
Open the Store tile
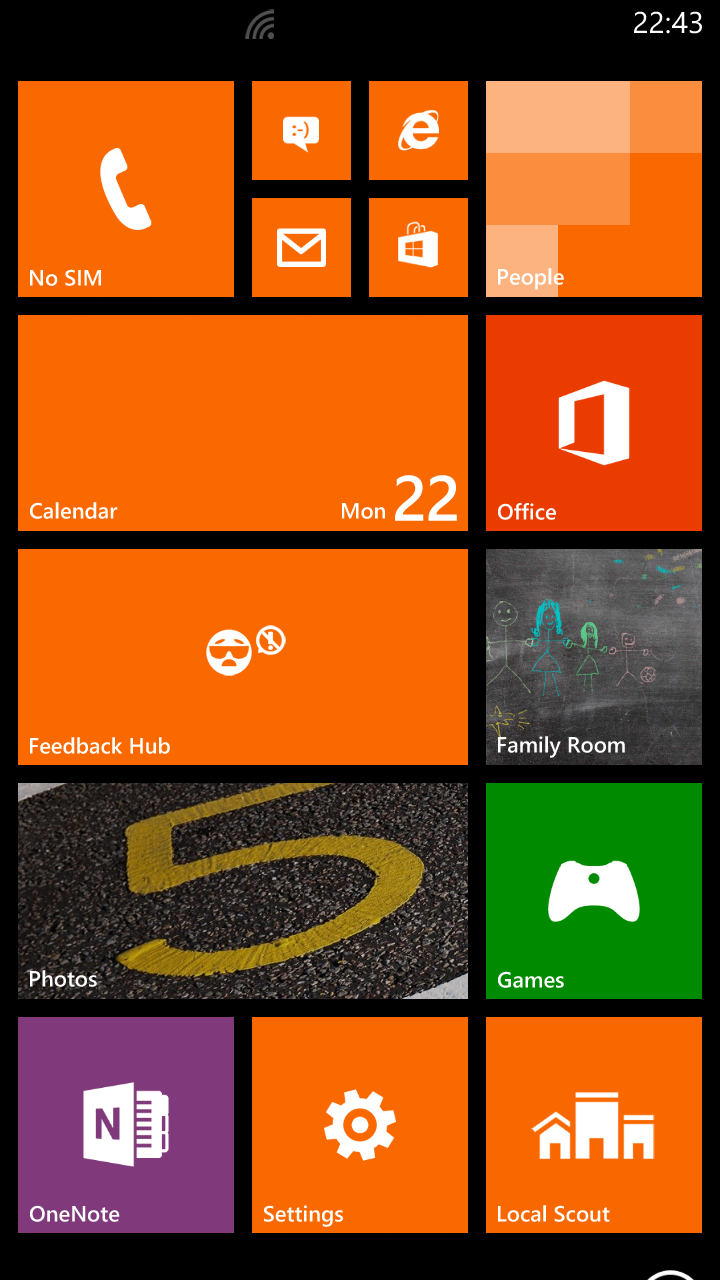click(418, 248)
